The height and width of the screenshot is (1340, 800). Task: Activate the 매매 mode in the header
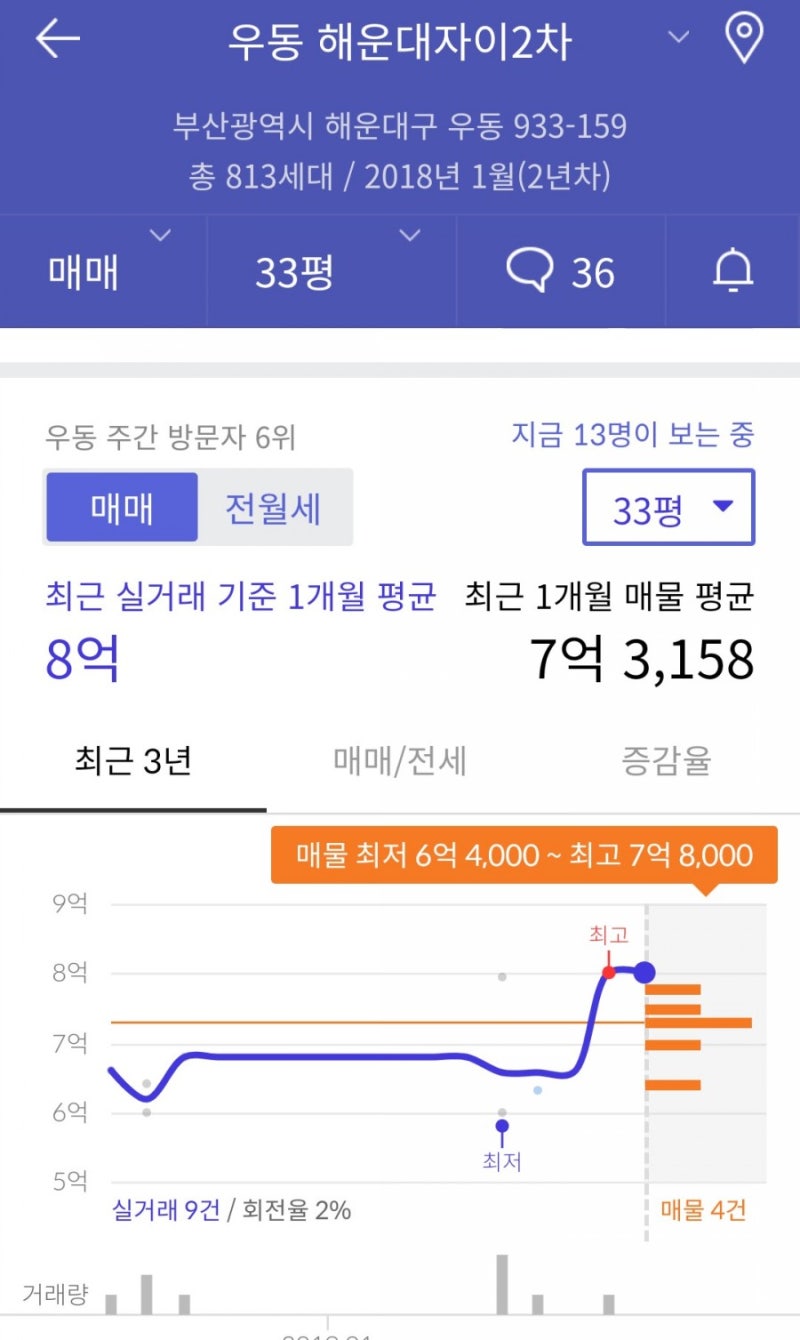pyautogui.click(x=82, y=270)
